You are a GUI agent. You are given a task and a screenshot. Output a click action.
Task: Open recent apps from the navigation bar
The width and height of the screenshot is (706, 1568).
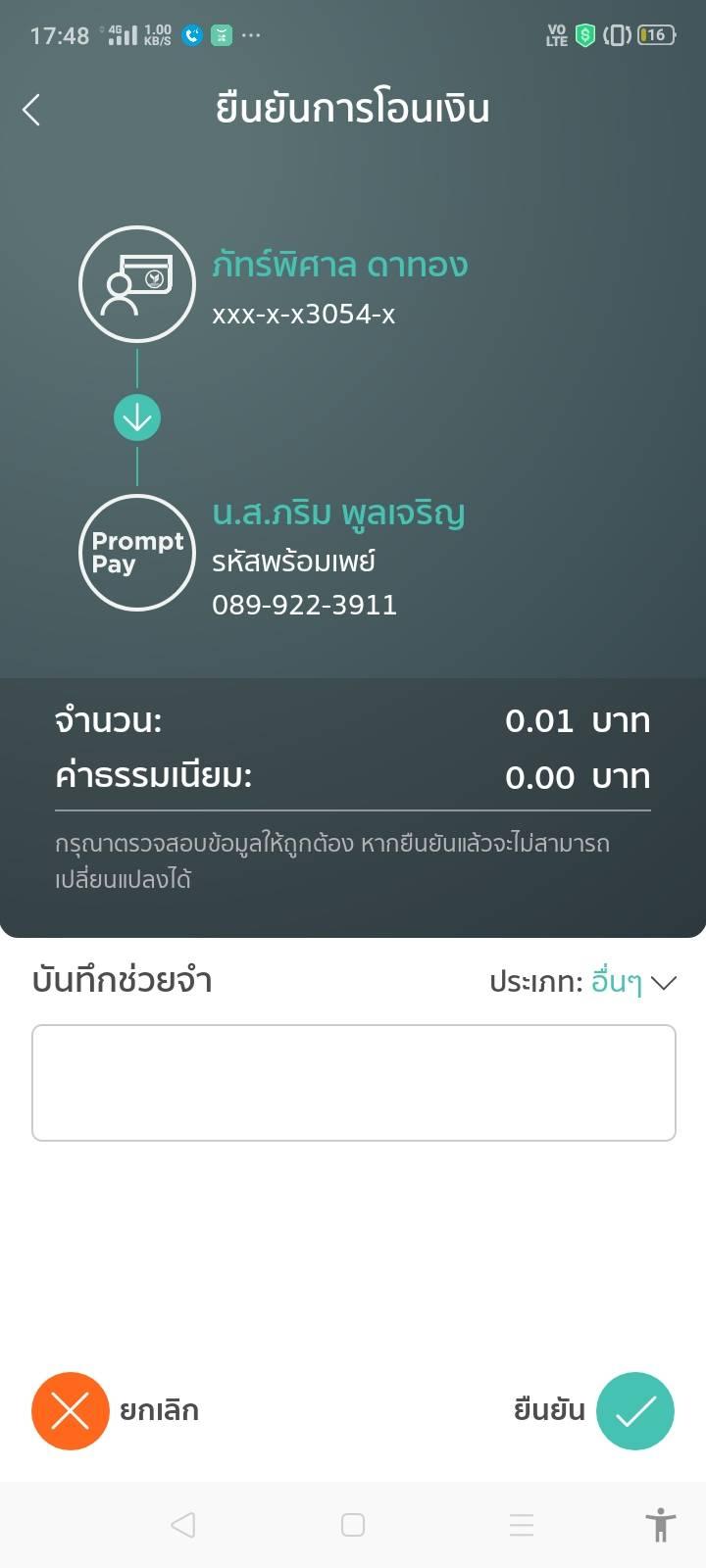point(522,1525)
